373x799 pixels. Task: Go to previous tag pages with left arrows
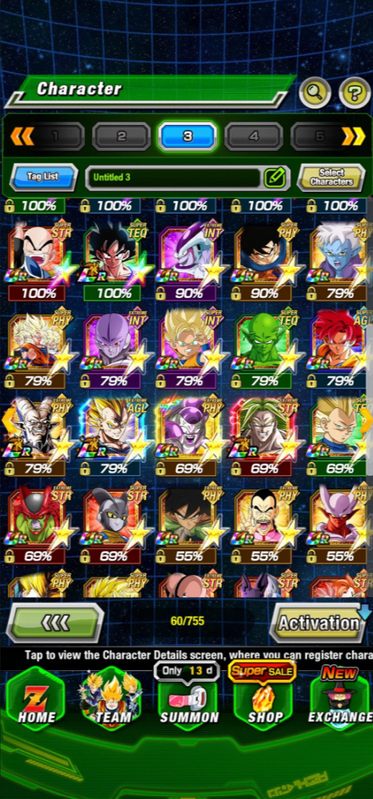[x=22, y=136]
